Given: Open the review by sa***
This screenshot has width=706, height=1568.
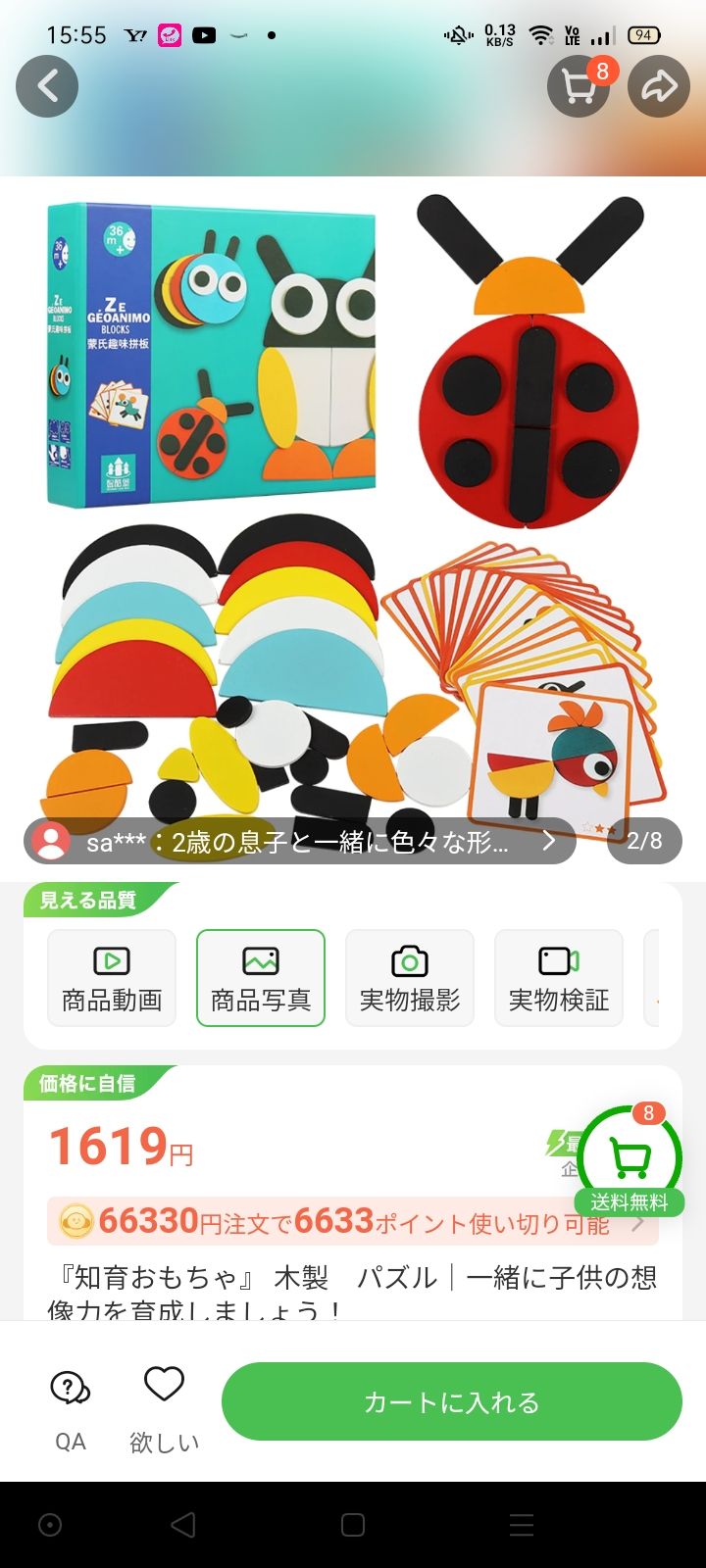Looking at the screenshot, I should coord(299,841).
